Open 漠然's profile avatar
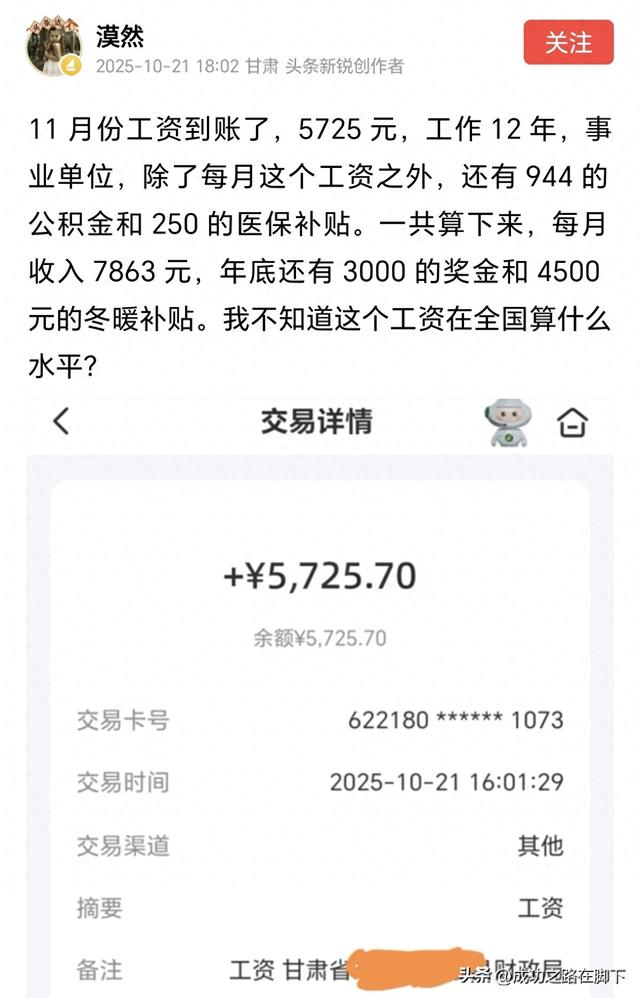The image size is (640, 998). pyautogui.click(x=53, y=47)
